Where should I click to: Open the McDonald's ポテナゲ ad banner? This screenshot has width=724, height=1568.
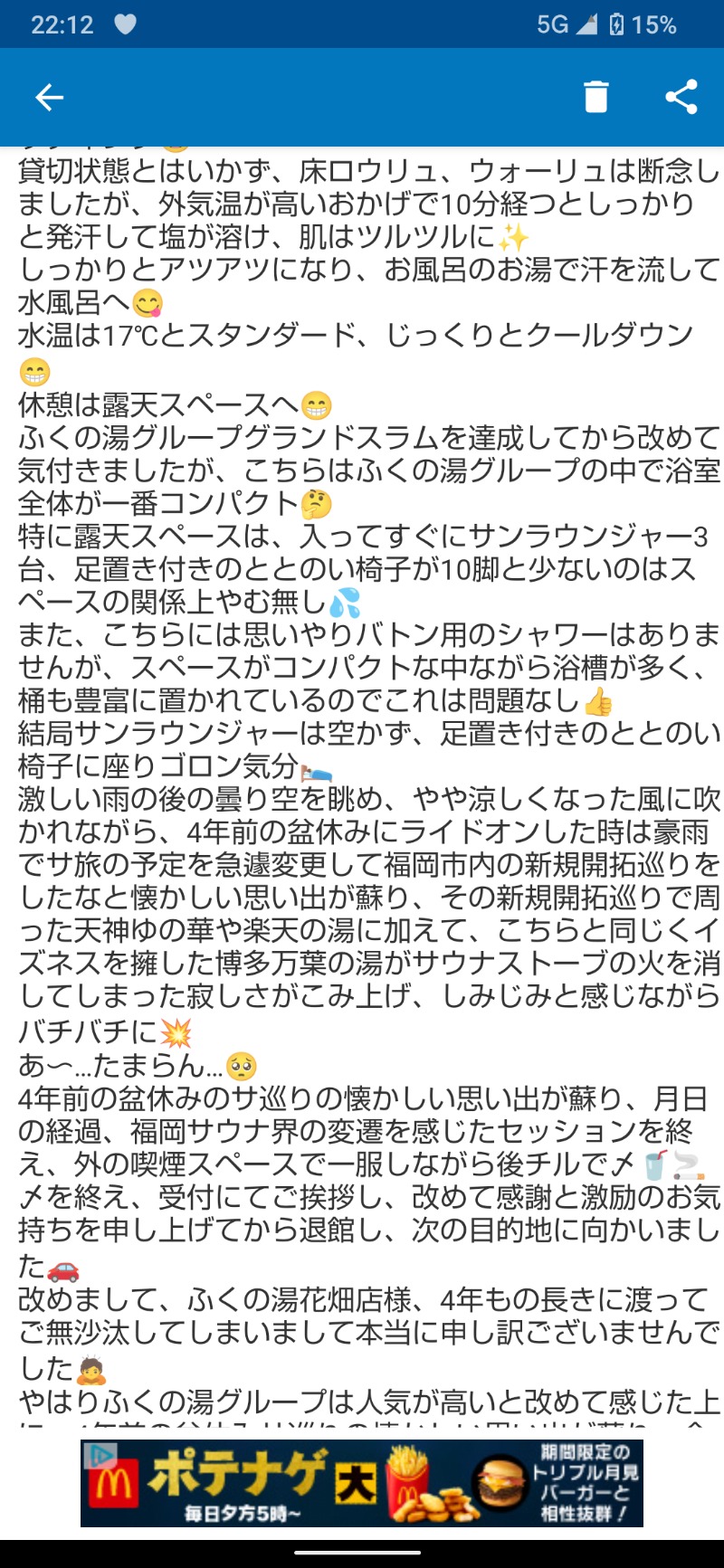(362, 1482)
